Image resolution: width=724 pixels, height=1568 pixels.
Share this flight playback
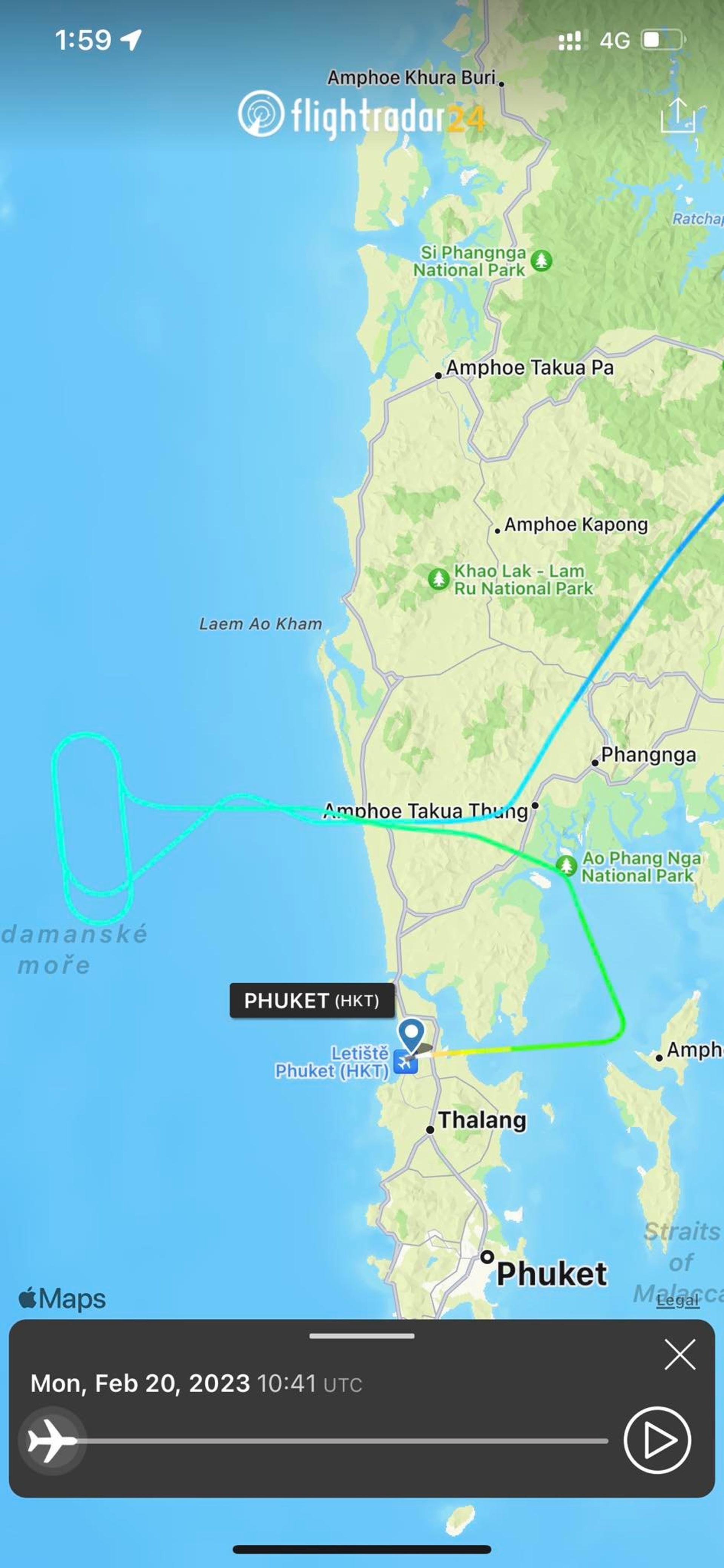tap(677, 115)
